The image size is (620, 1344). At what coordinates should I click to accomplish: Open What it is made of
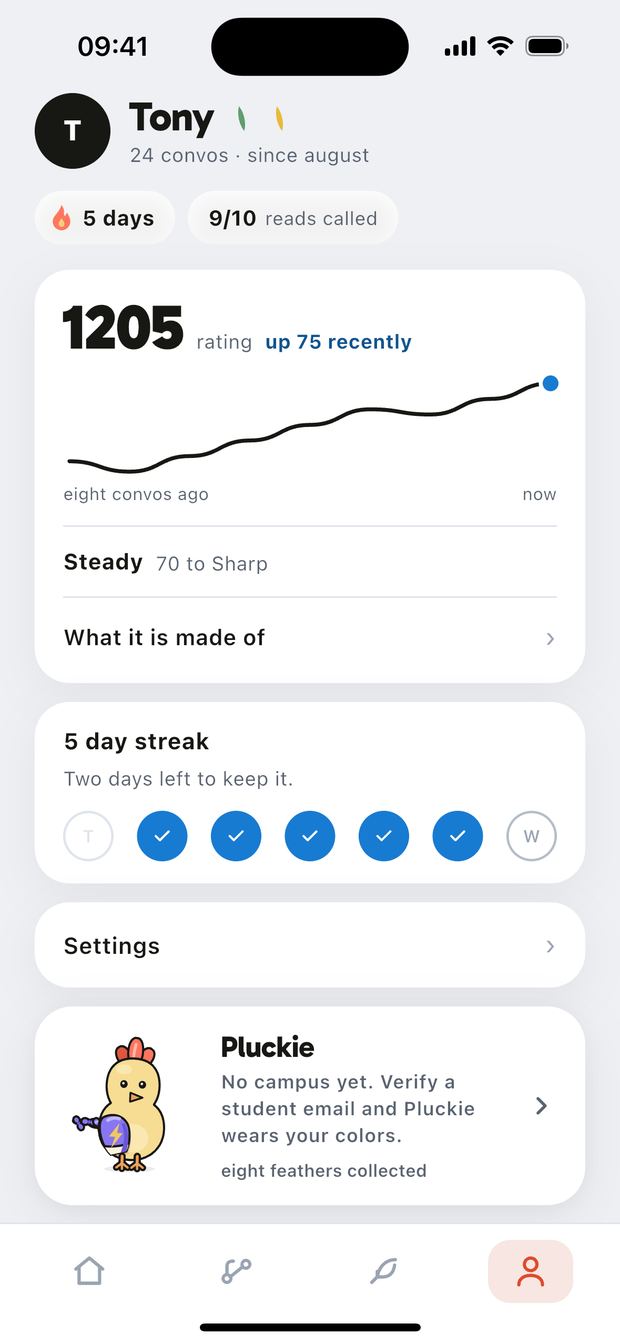310,638
